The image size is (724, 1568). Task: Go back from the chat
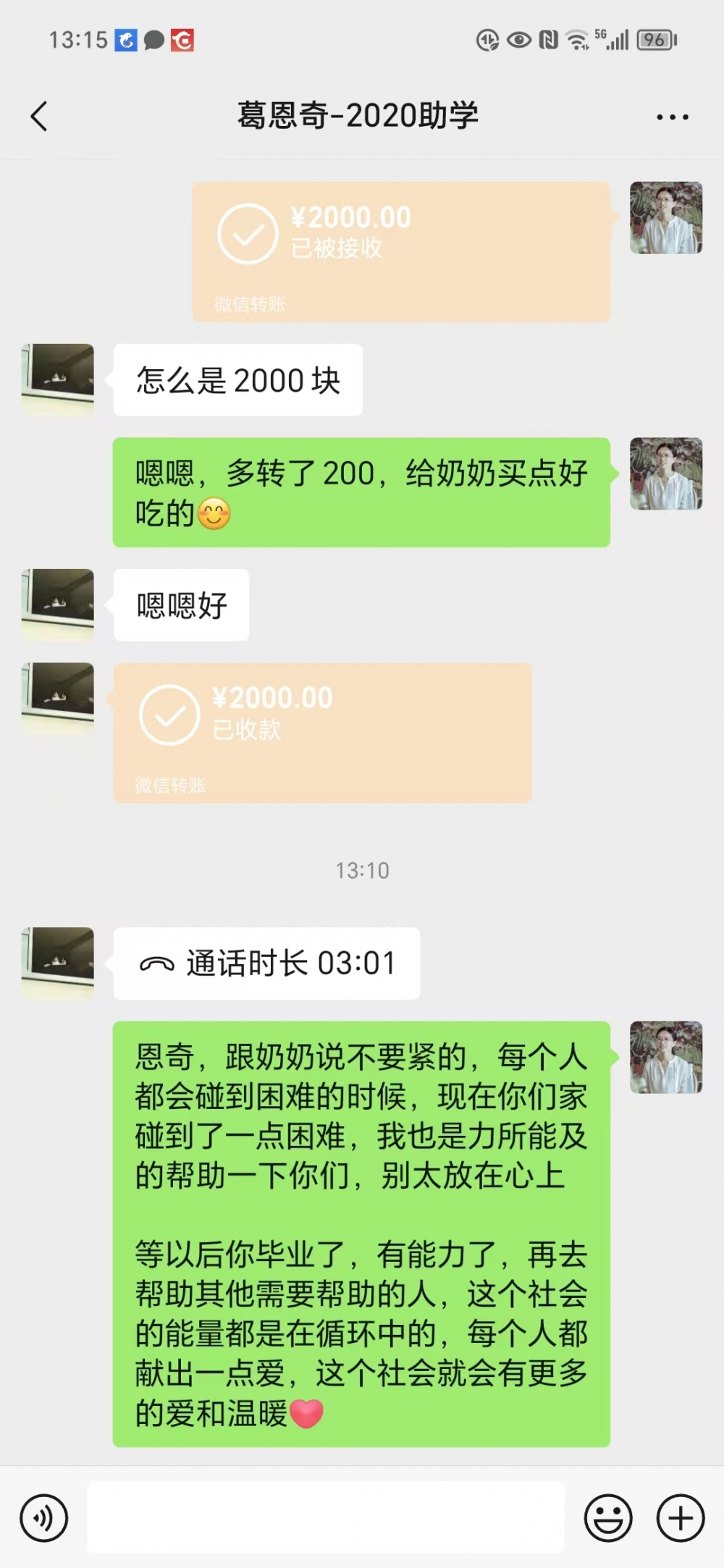(x=40, y=116)
